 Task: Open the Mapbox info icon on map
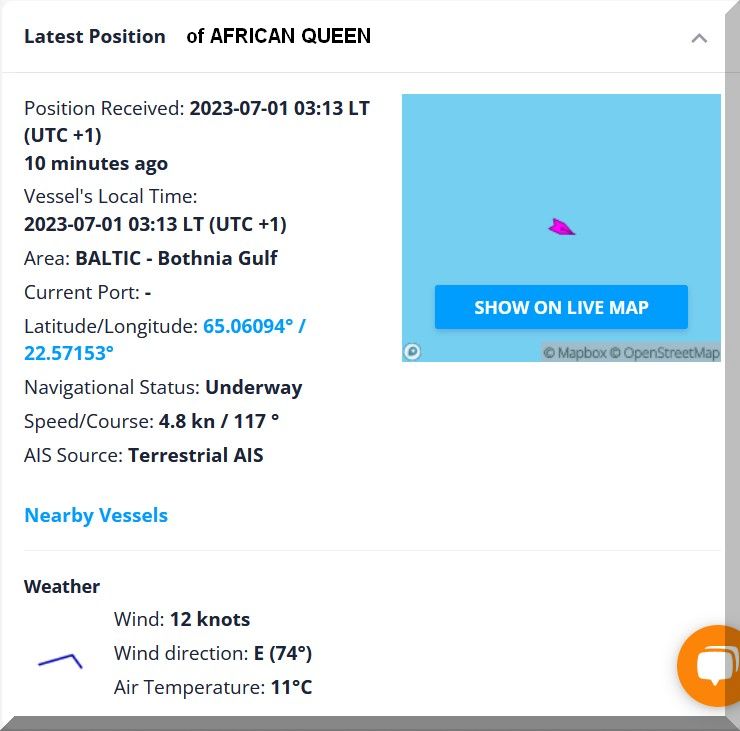(x=412, y=351)
